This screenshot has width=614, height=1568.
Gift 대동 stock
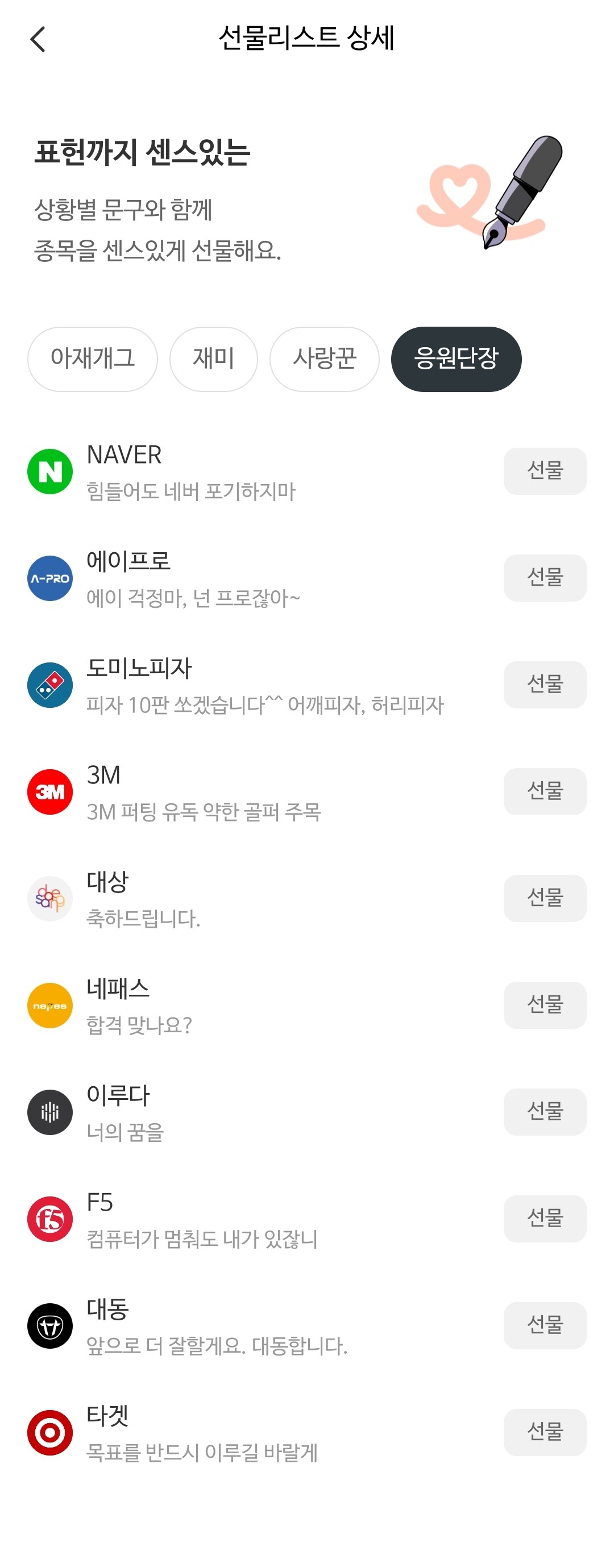(545, 1325)
